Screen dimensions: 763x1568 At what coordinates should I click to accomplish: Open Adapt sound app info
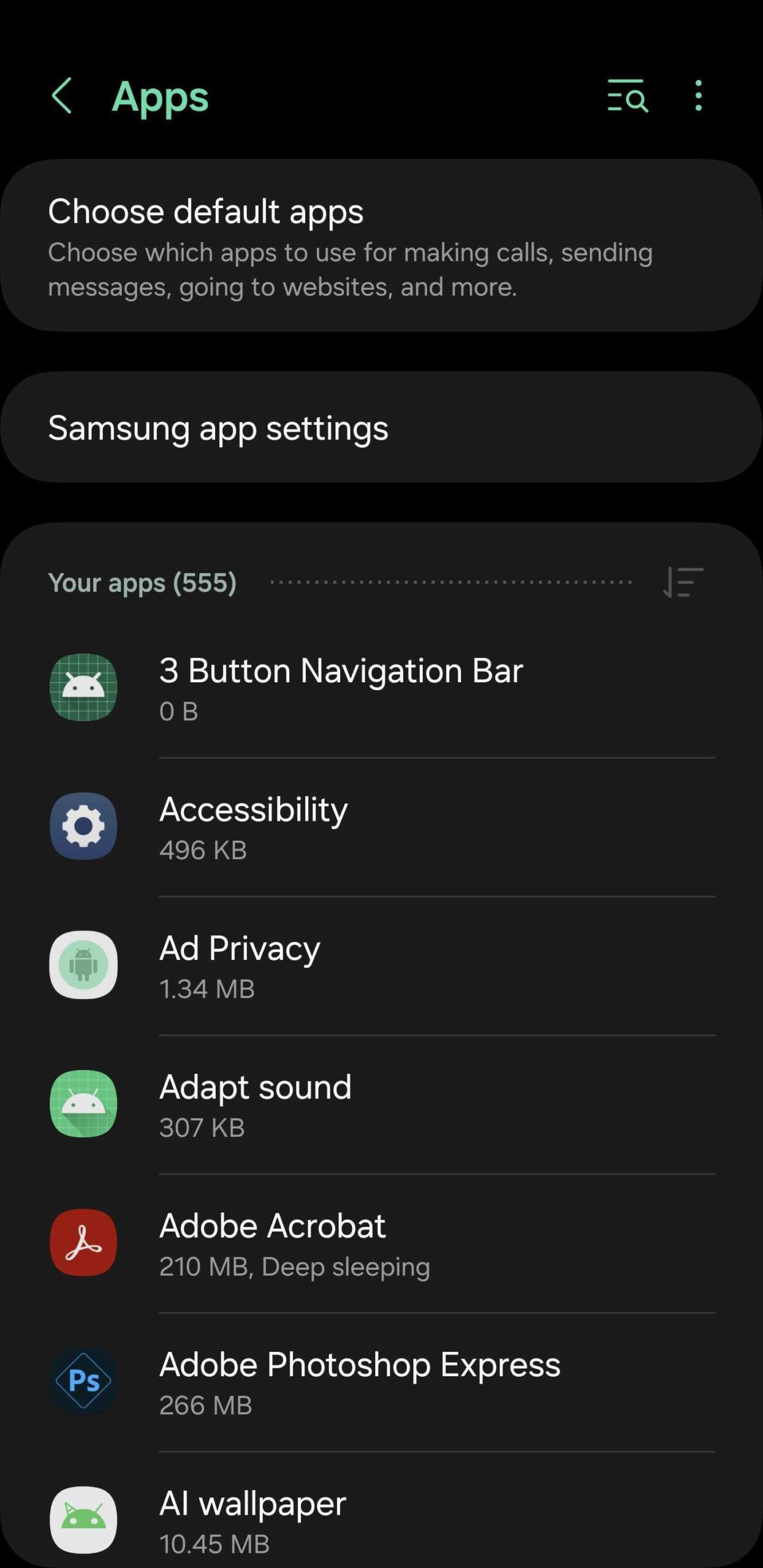click(x=381, y=1104)
